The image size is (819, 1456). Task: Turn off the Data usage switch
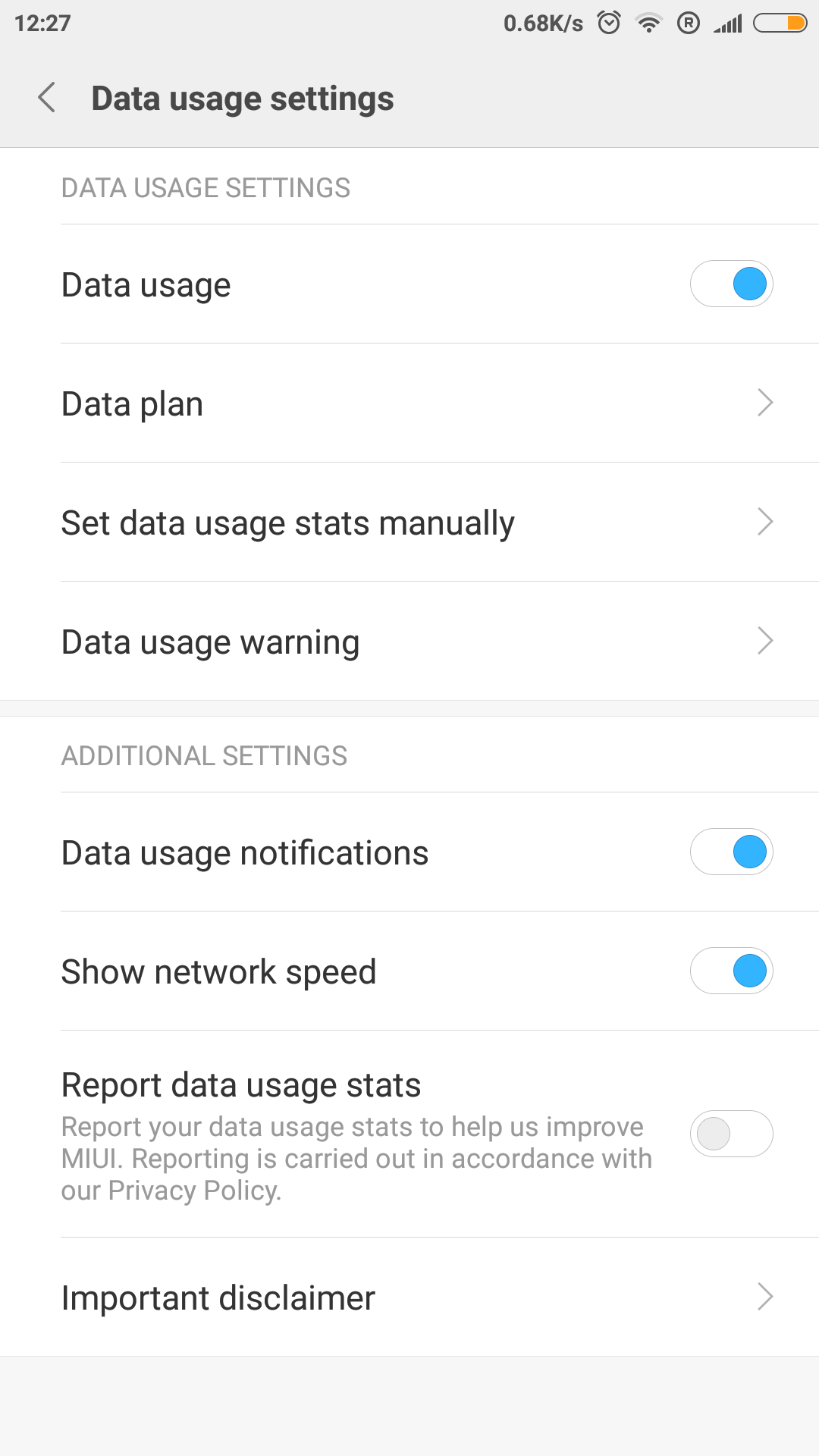coord(731,284)
